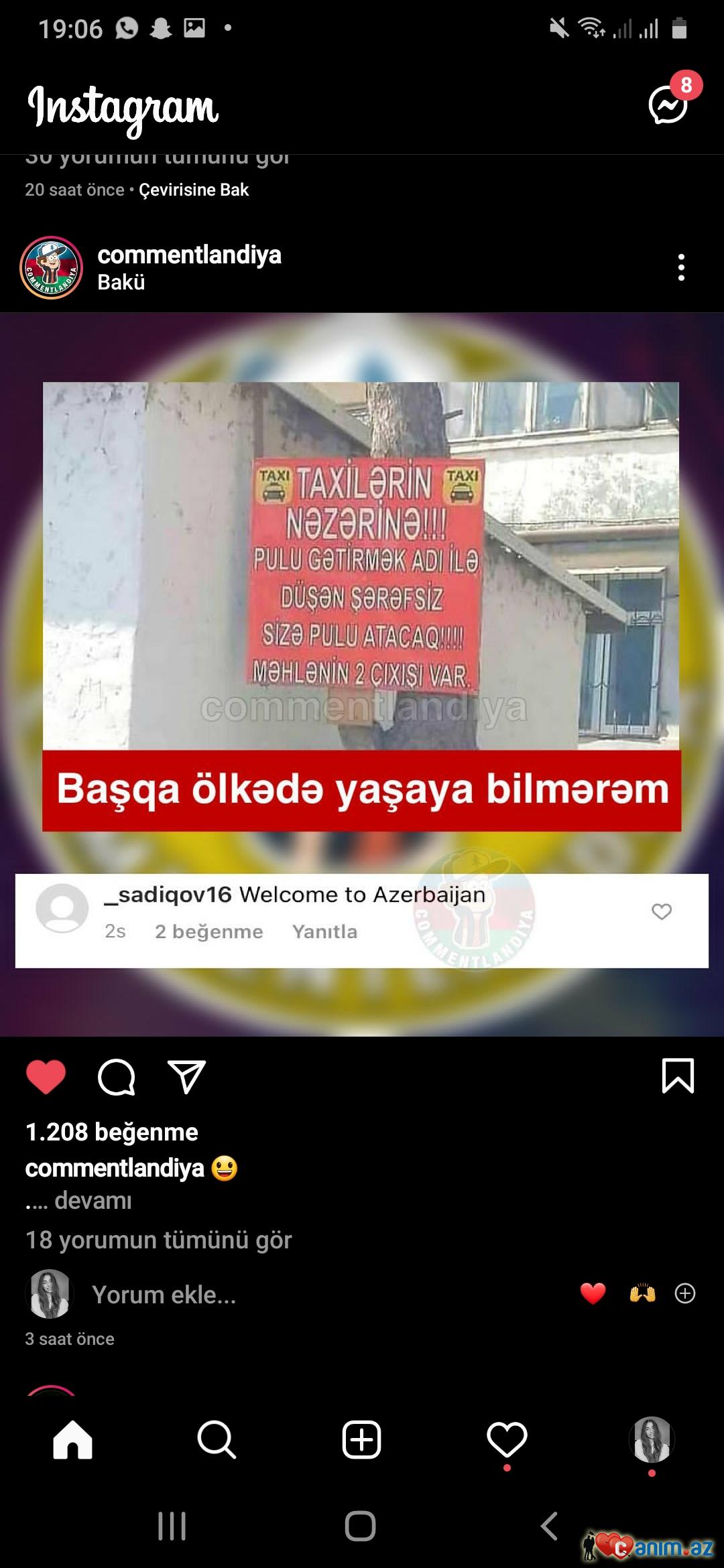Tap Çevirisine Bak translation link
This screenshot has width=724, height=1568.
[194, 190]
